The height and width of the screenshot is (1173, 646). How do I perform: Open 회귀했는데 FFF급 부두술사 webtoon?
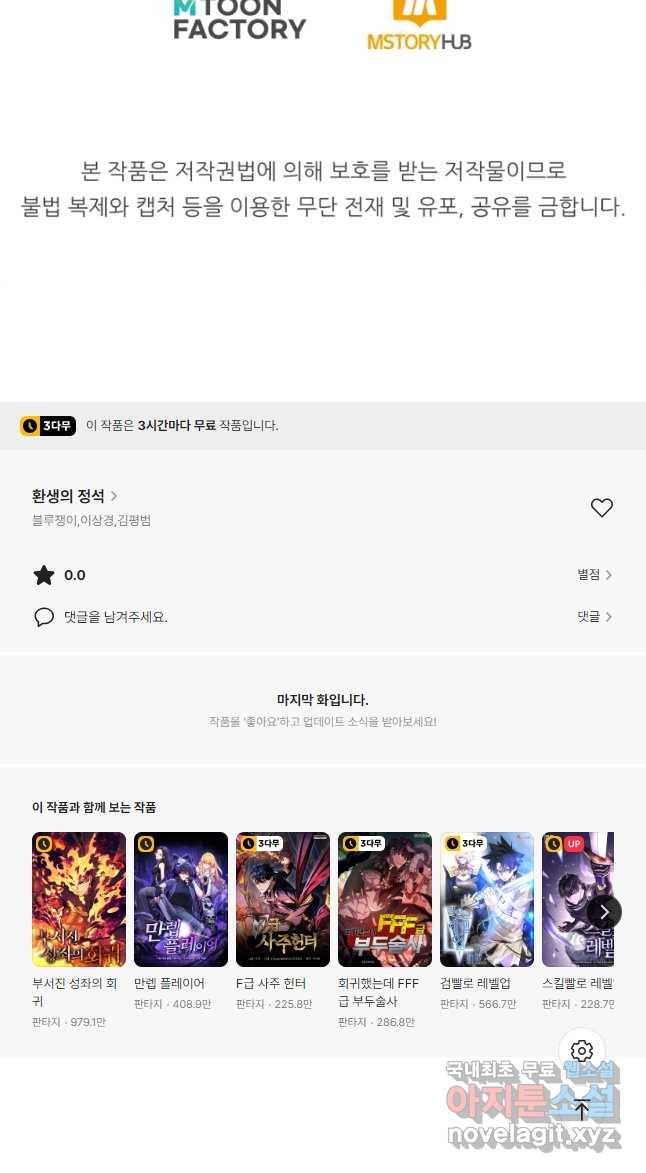coord(385,899)
